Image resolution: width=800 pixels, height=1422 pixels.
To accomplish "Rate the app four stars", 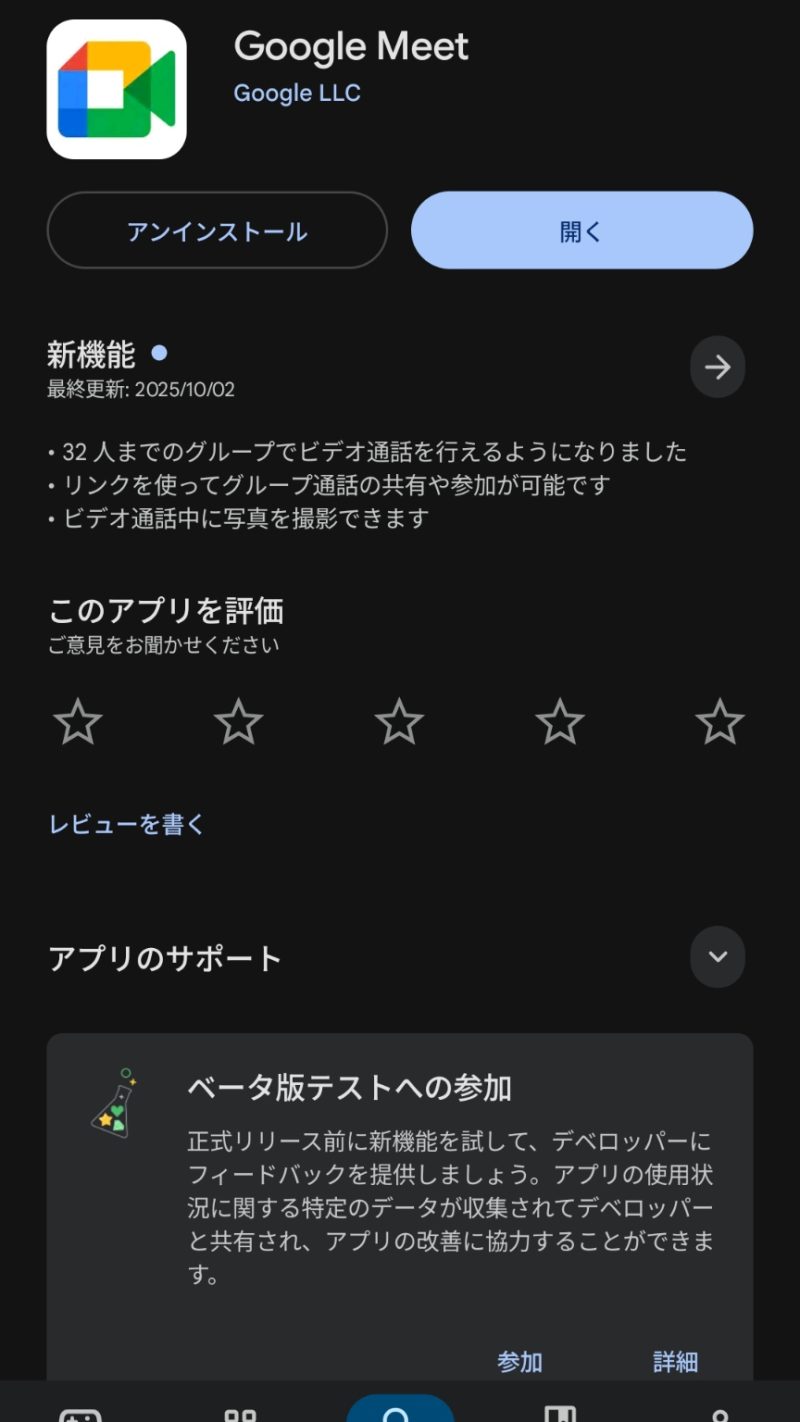I will (559, 722).
